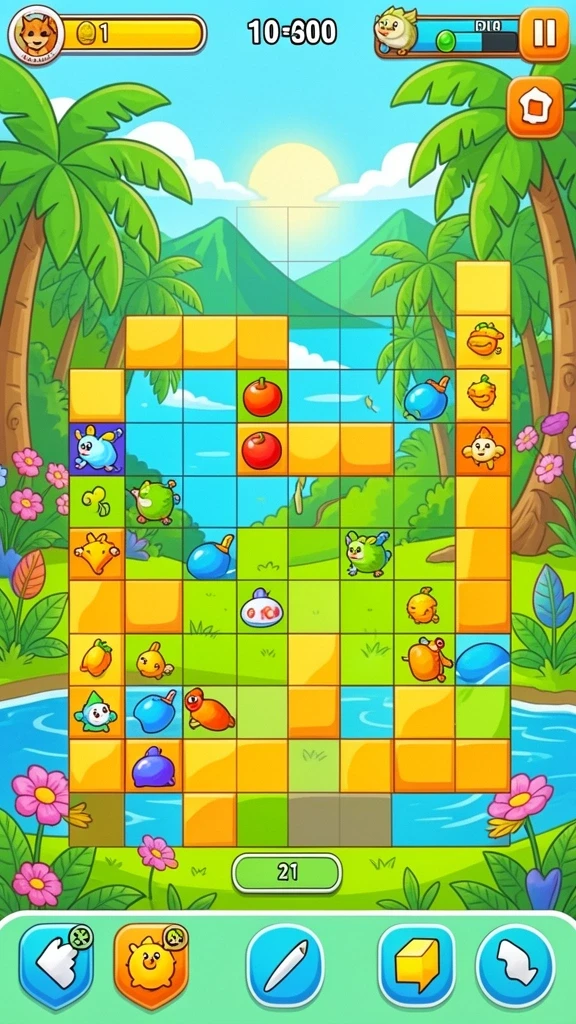Select the white round creature in the board center
This screenshot has width=576, height=1024.
pyautogui.click(x=261, y=609)
